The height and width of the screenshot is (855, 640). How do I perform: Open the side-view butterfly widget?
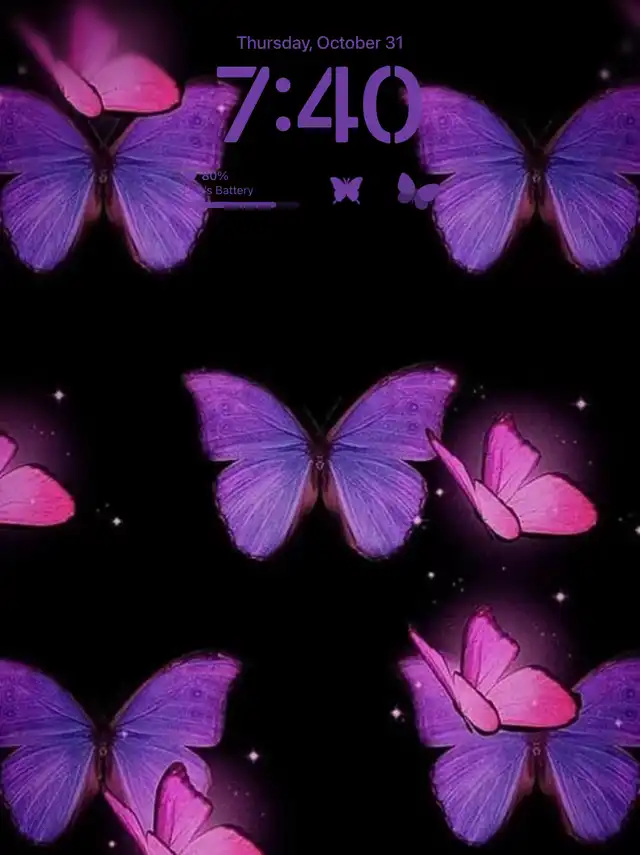tap(418, 191)
